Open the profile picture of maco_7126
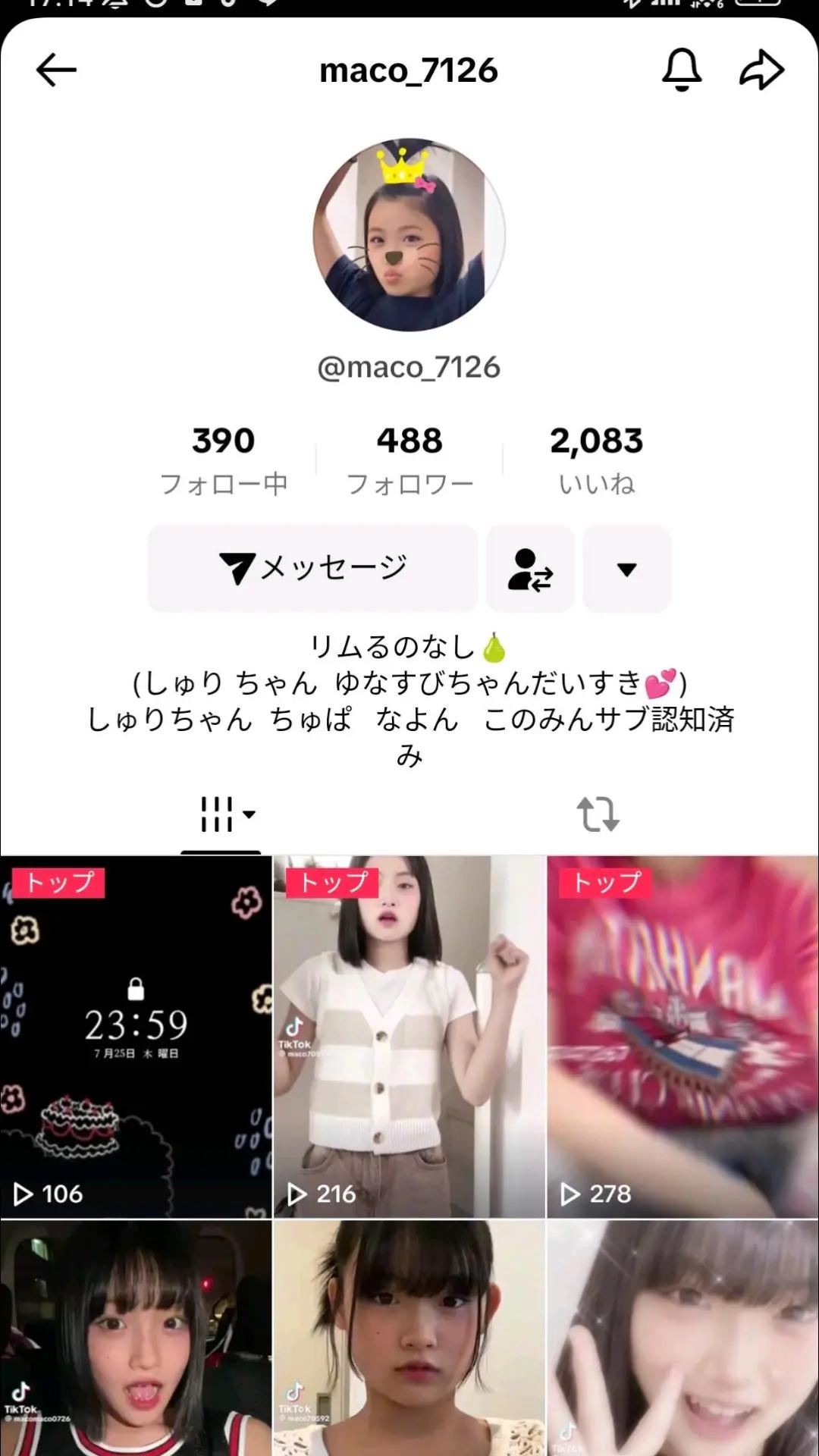Screen dimensions: 819x1456 click(x=409, y=235)
